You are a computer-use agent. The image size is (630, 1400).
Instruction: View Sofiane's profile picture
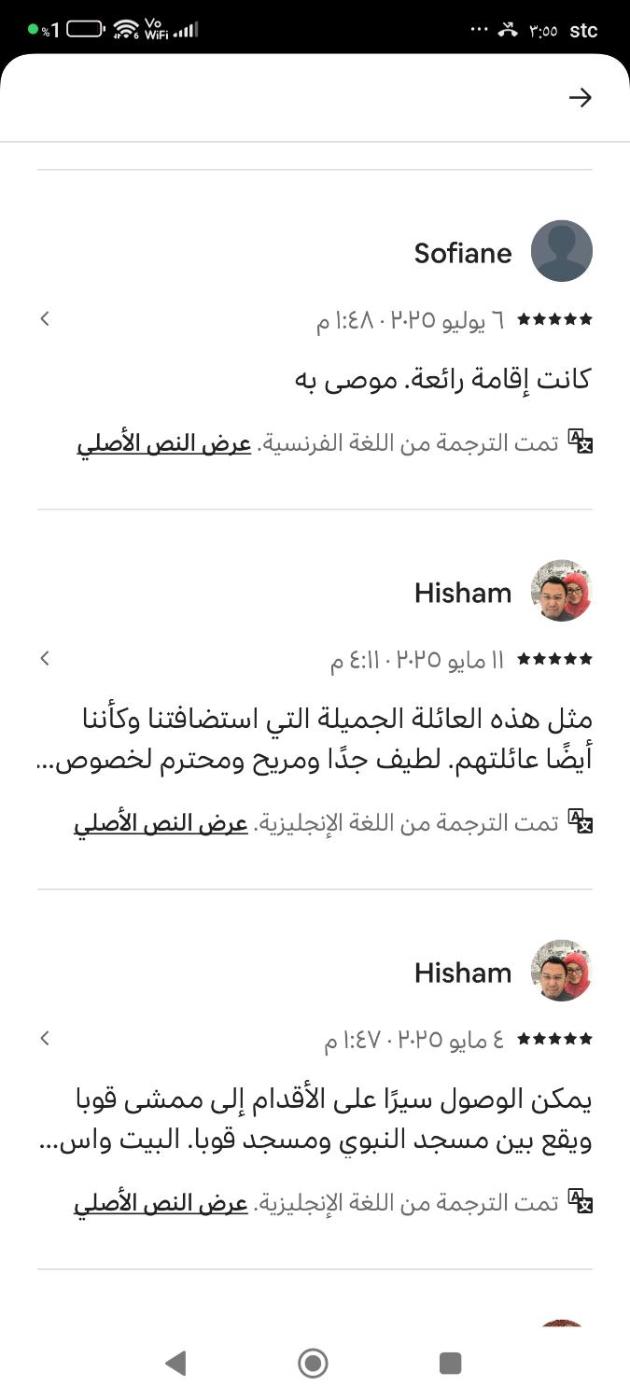561,251
